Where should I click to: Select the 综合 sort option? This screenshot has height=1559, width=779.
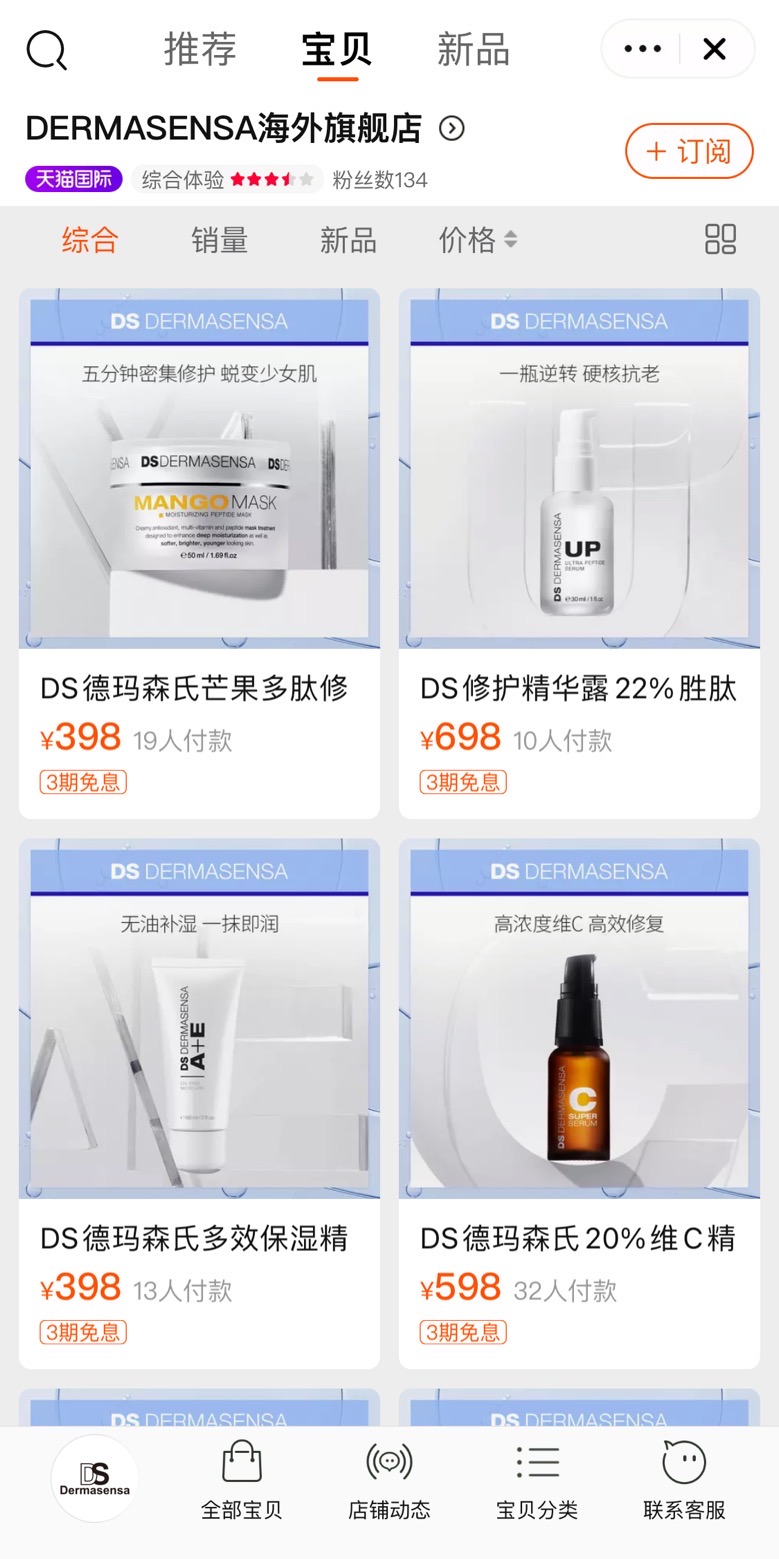click(90, 240)
